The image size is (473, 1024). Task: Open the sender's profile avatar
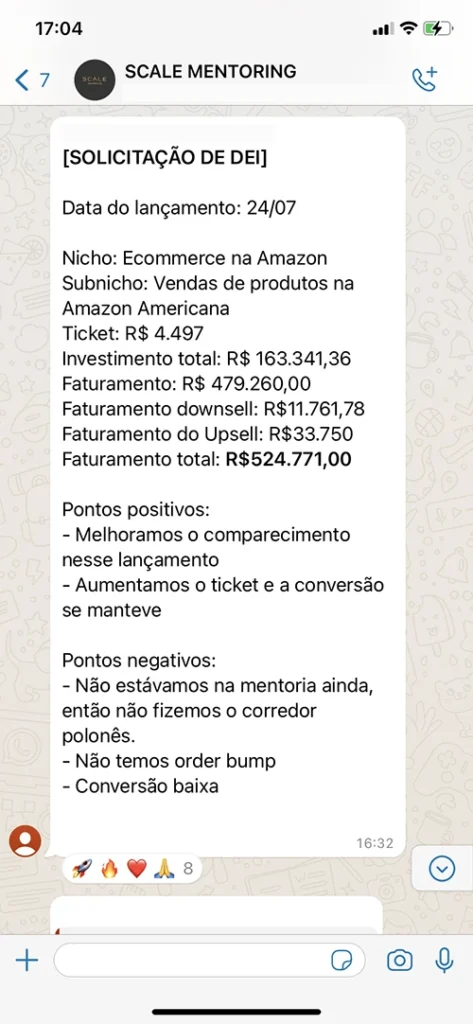point(25,841)
